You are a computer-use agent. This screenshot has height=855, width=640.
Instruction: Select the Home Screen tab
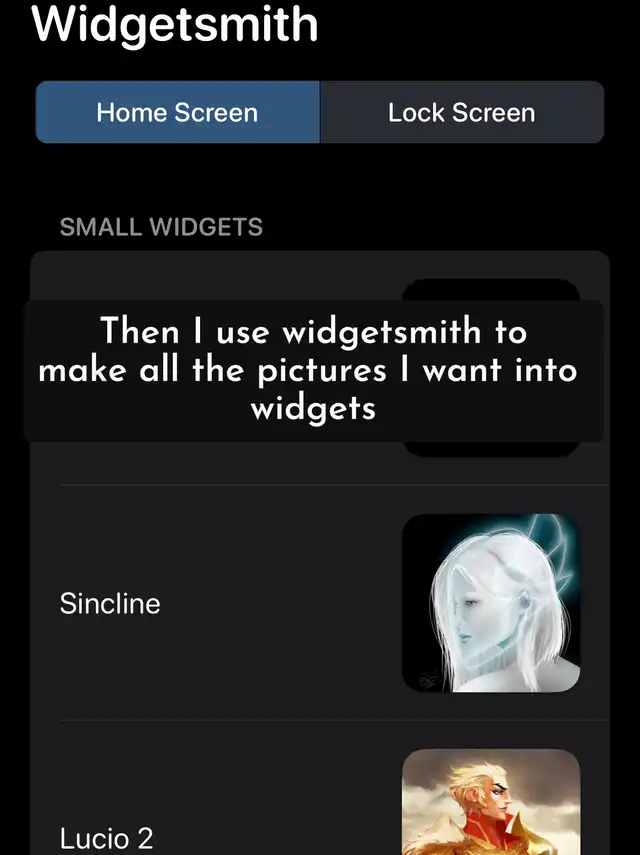(177, 112)
